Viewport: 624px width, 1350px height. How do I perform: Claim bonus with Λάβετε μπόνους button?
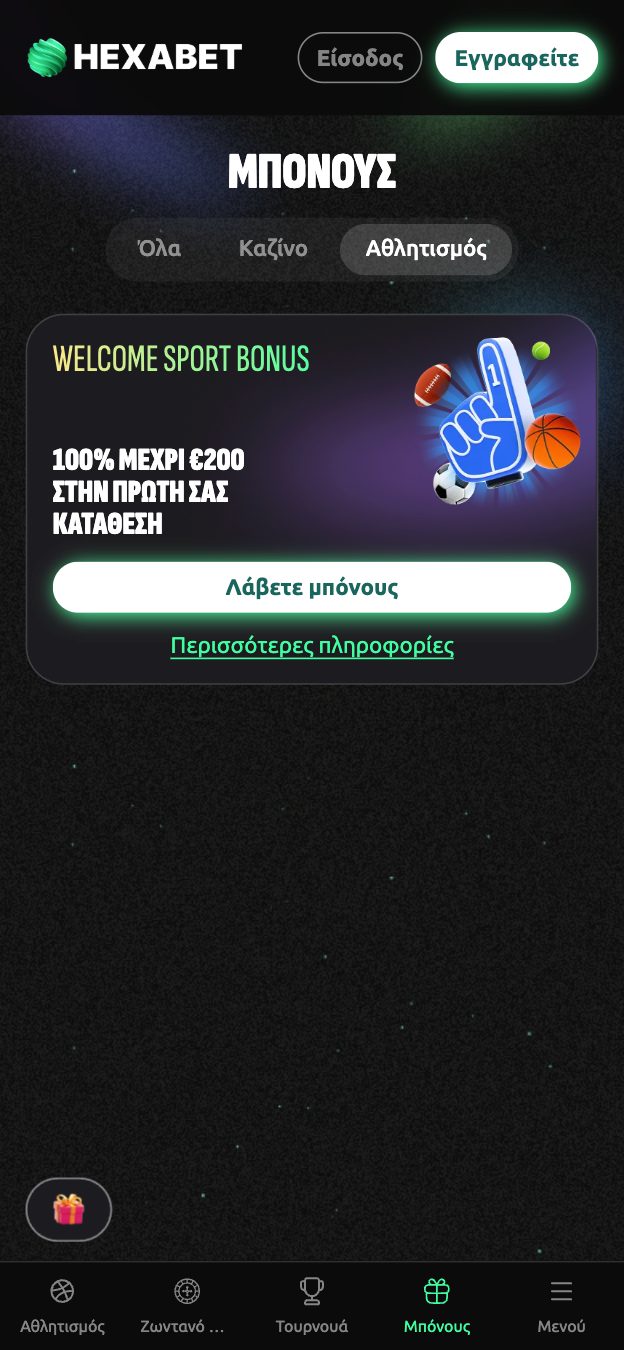312,587
